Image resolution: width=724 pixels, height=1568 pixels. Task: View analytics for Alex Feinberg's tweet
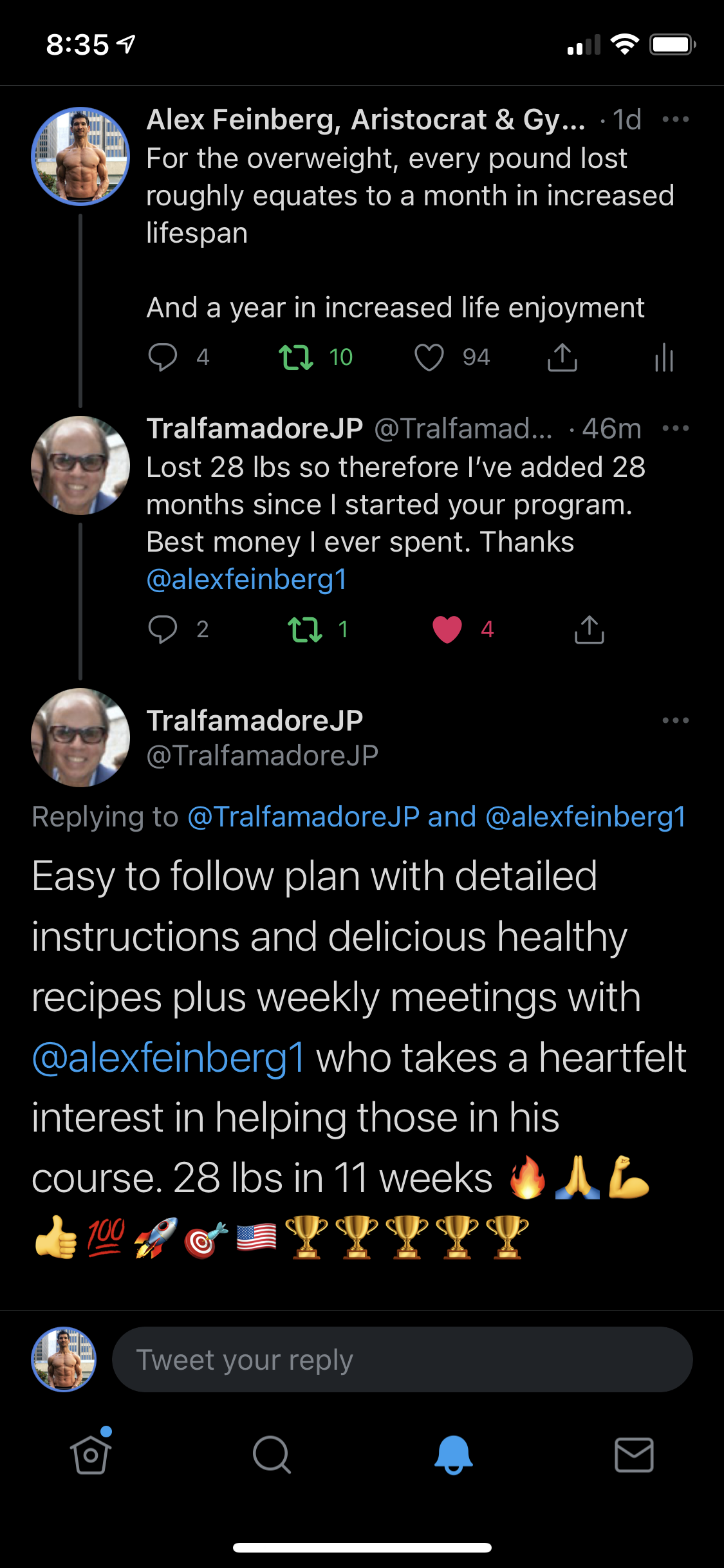[664, 357]
